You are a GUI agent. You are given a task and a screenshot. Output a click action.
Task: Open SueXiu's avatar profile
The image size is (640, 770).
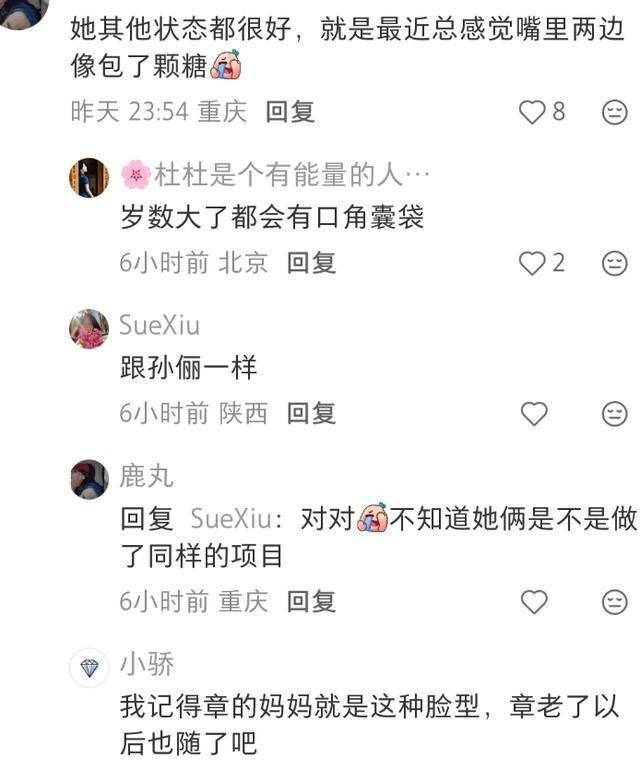coord(89,328)
